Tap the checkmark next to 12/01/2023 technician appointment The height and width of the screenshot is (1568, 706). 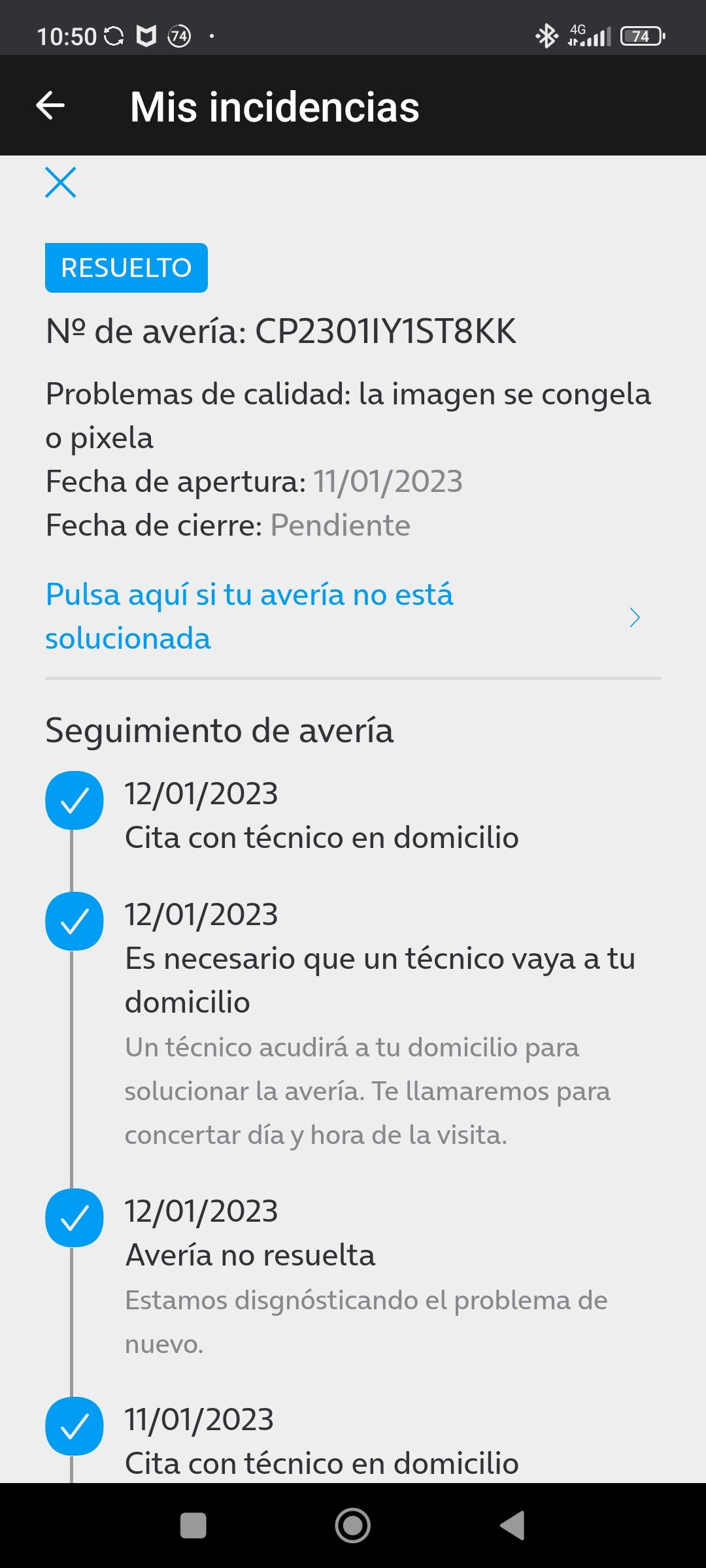(x=75, y=800)
